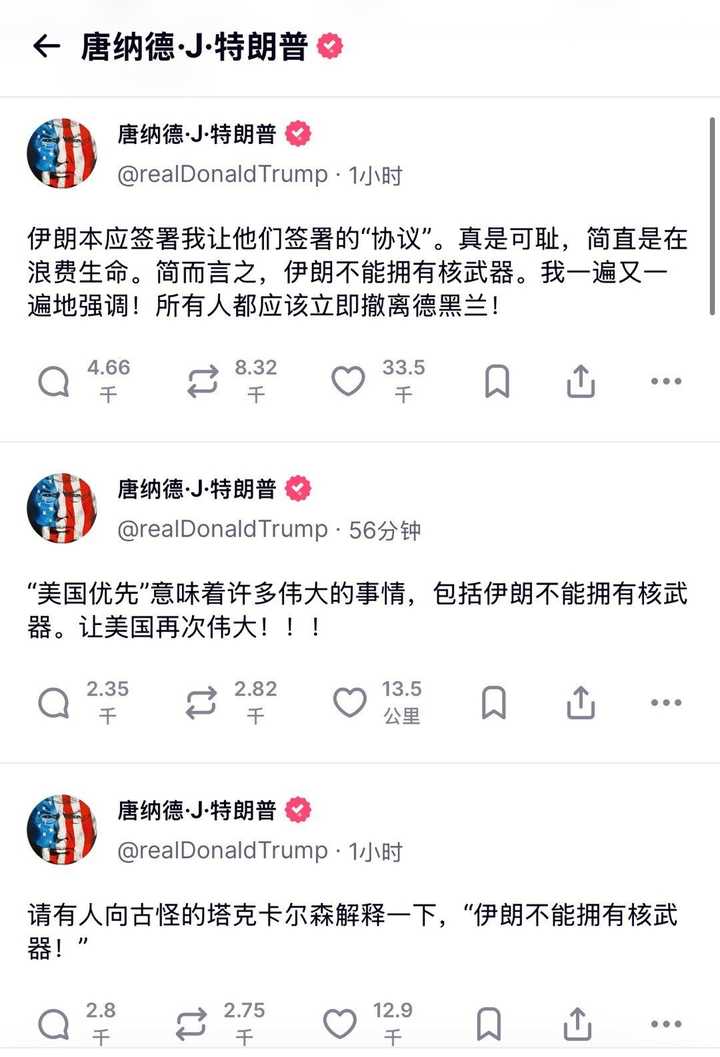Viewport: 720px width, 1057px height.
Task: Like the 塔克卡尔森 post
Action: pos(339,1024)
